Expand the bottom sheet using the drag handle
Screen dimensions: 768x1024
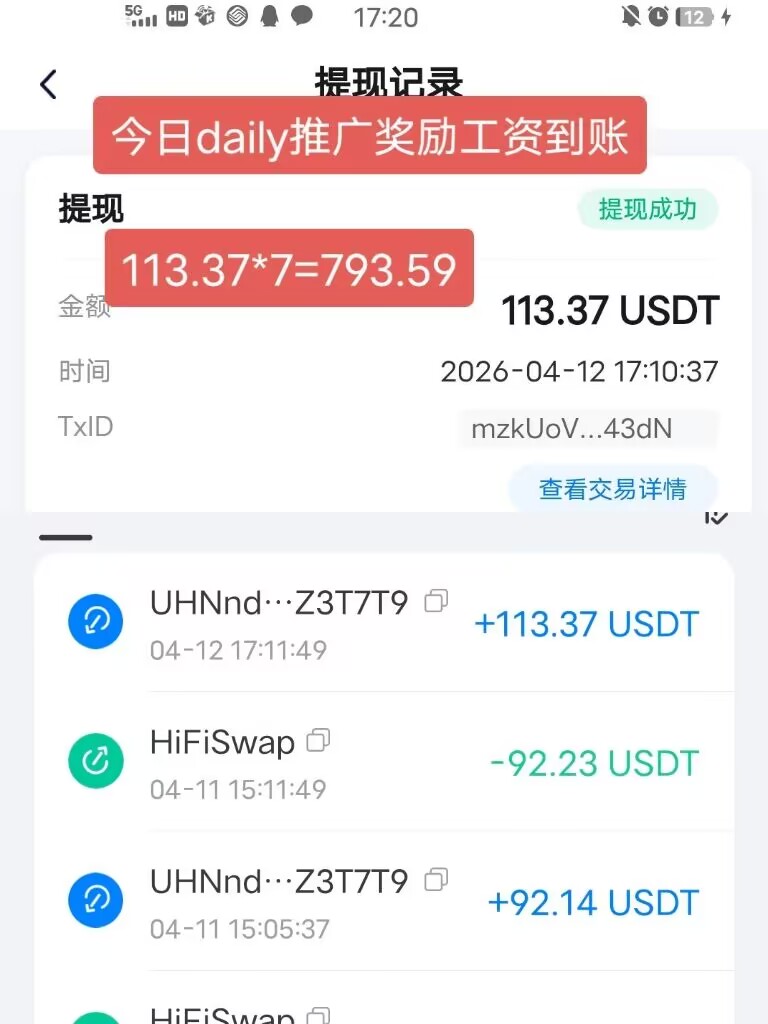pos(64,537)
